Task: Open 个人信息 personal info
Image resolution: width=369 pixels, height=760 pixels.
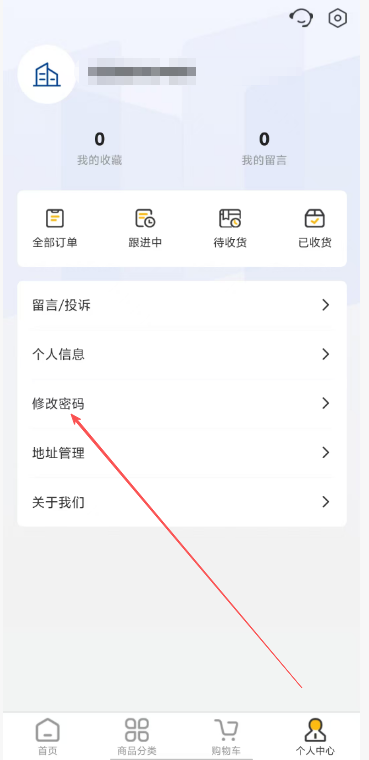Action: pyautogui.click(x=182, y=354)
